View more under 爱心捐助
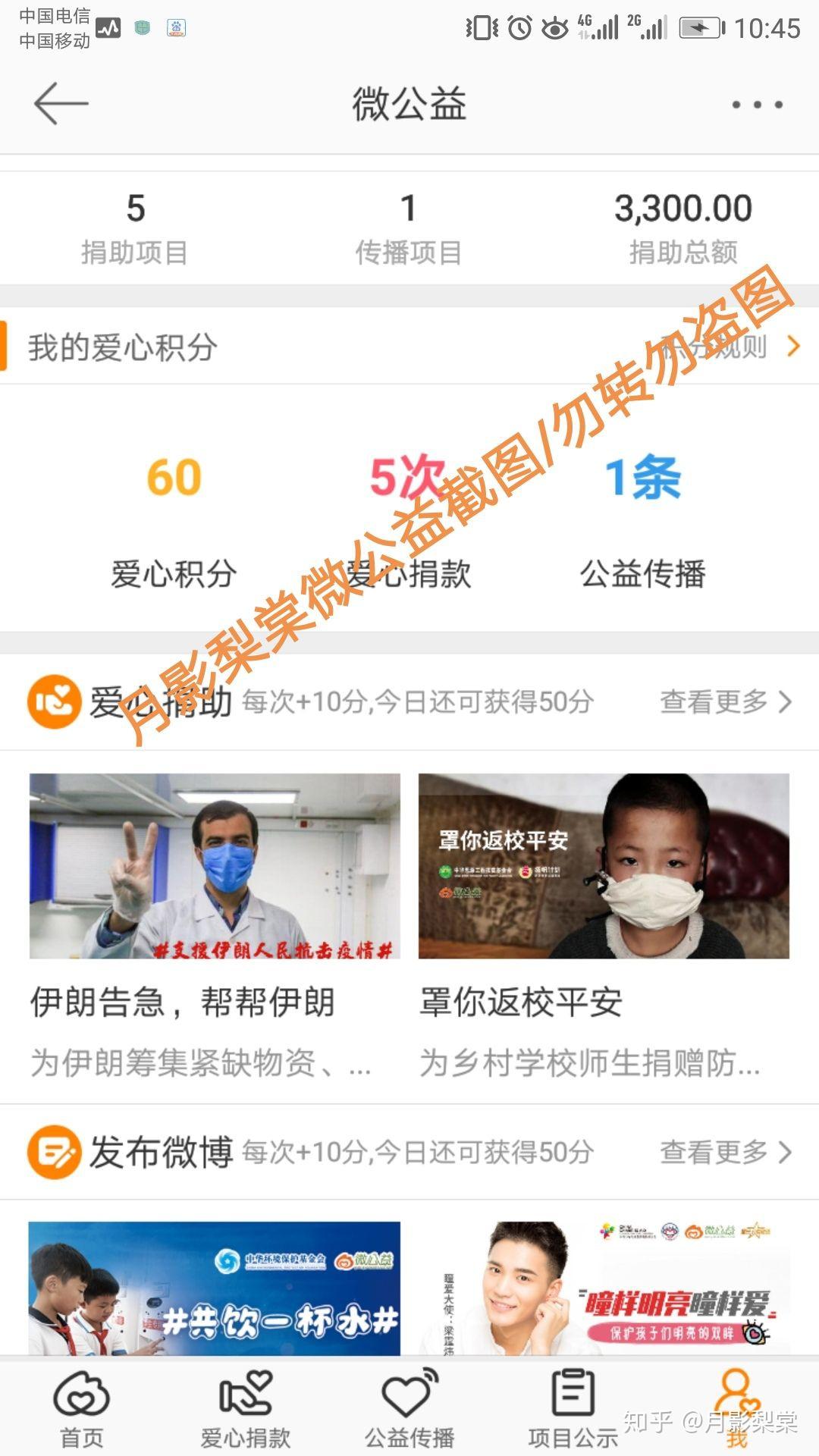 coord(726,702)
